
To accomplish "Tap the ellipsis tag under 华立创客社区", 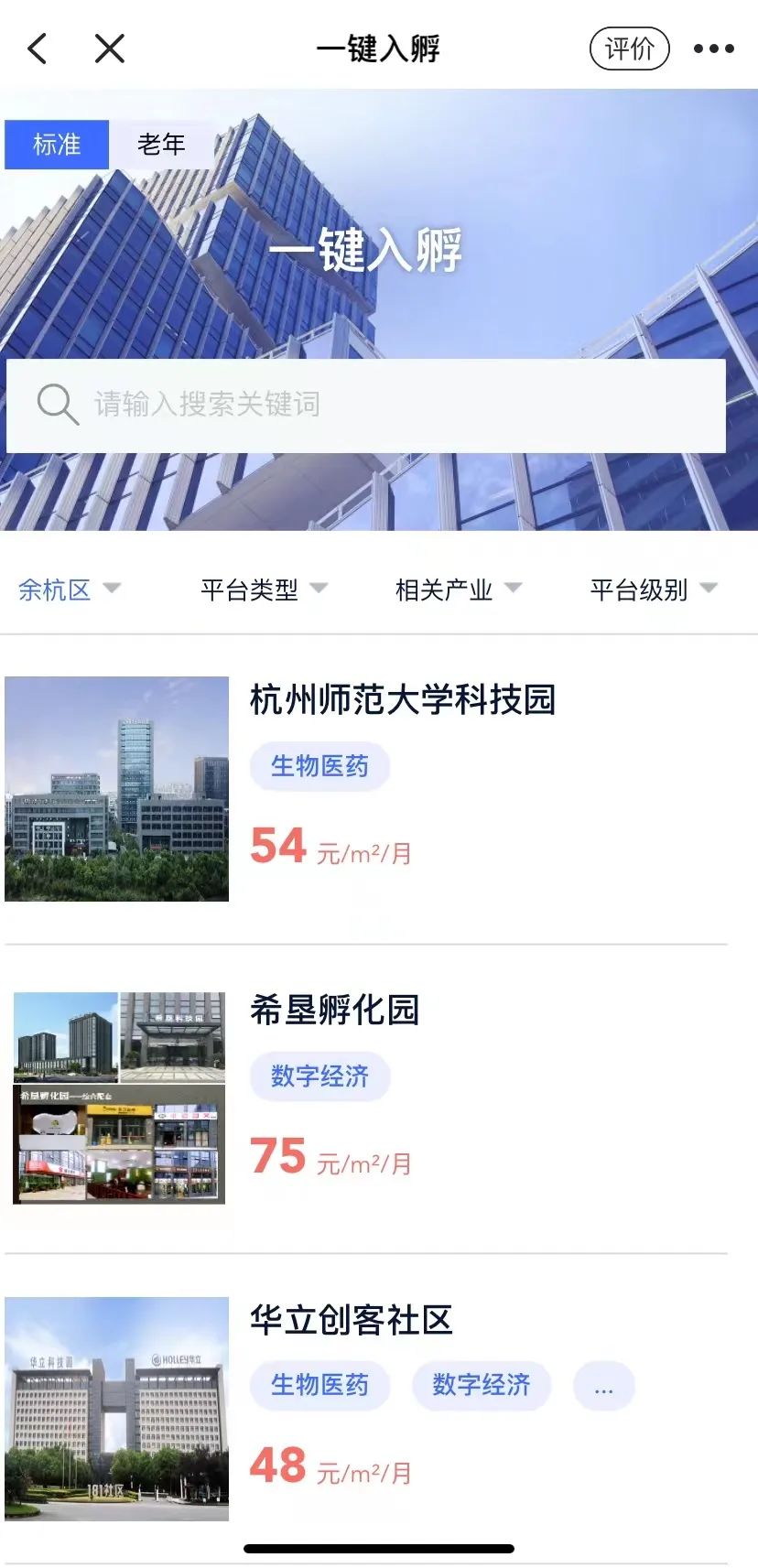I will pyautogui.click(x=603, y=1387).
